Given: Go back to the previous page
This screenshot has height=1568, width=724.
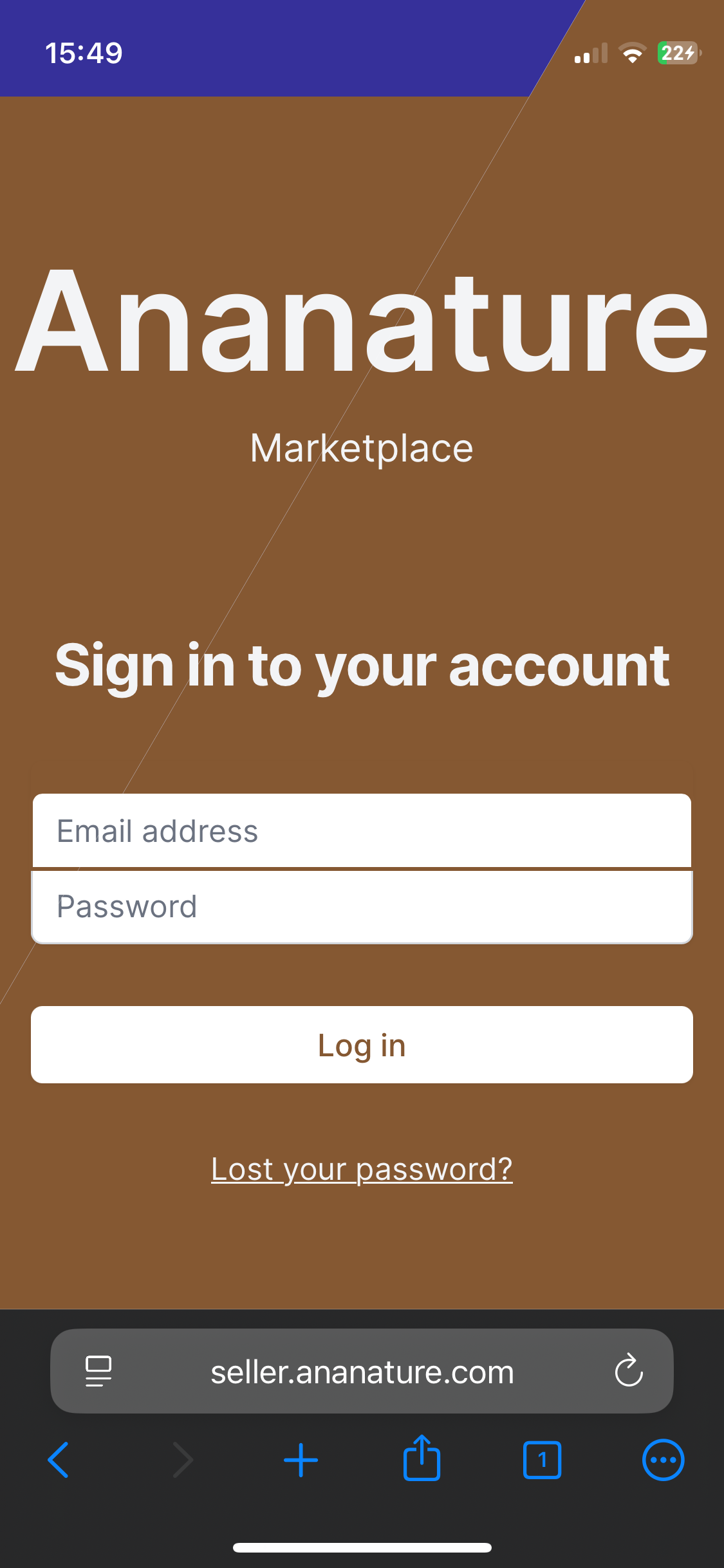Looking at the screenshot, I should point(59,1460).
